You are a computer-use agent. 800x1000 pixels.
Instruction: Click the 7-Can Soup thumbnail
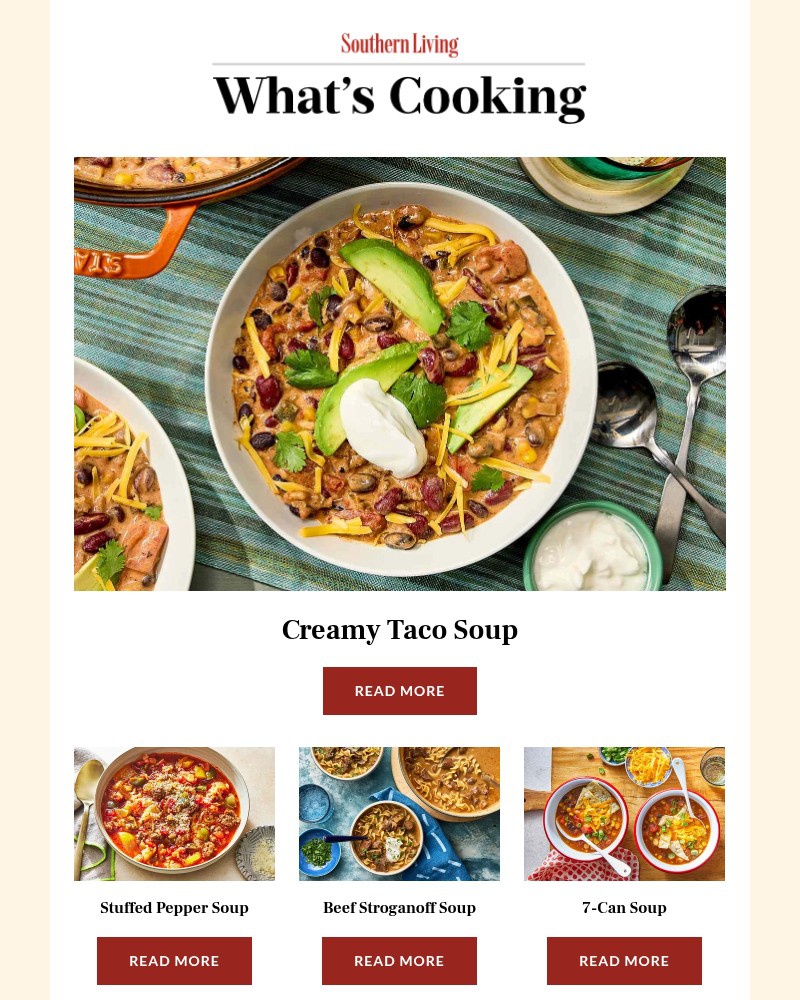624,813
